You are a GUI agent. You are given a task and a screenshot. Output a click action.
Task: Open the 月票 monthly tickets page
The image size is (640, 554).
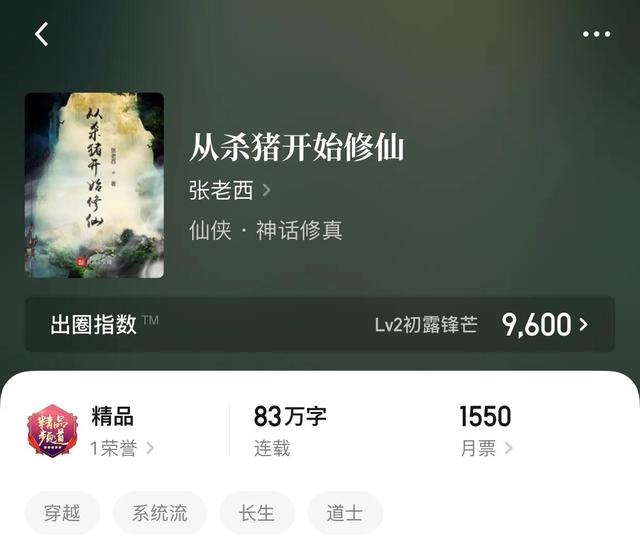pyautogui.click(x=486, y=448)
